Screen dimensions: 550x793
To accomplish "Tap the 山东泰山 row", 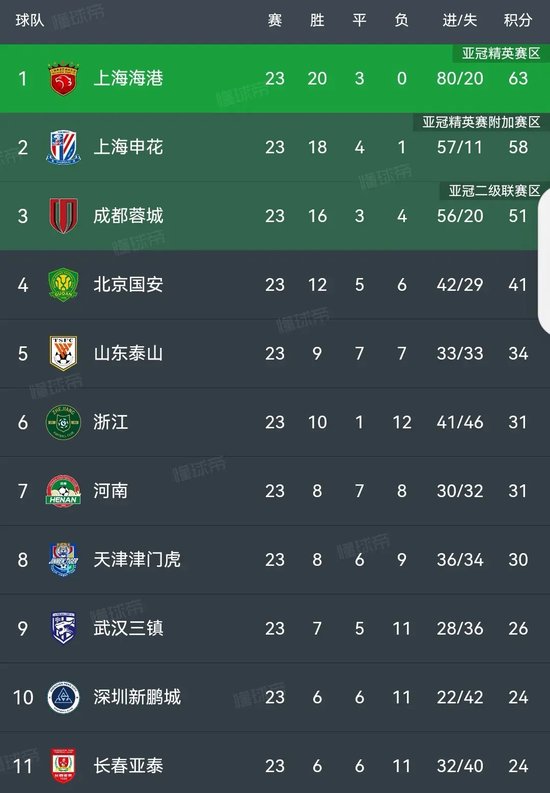I will coord(275,354).
